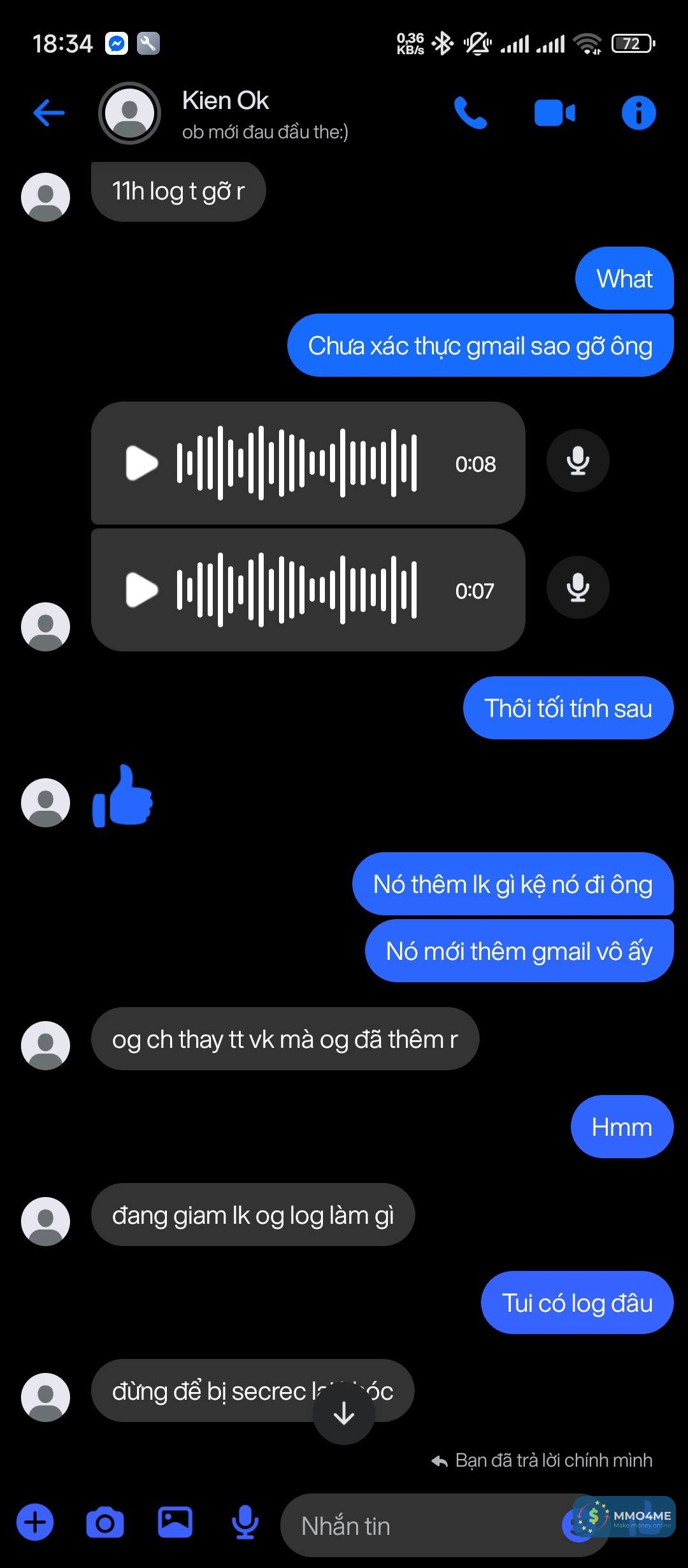Transcribe the 0:07 voice message
Image resolution: width=688 pixels, height=1568 pixels.
pyautogui.click(x=577, y=587)
